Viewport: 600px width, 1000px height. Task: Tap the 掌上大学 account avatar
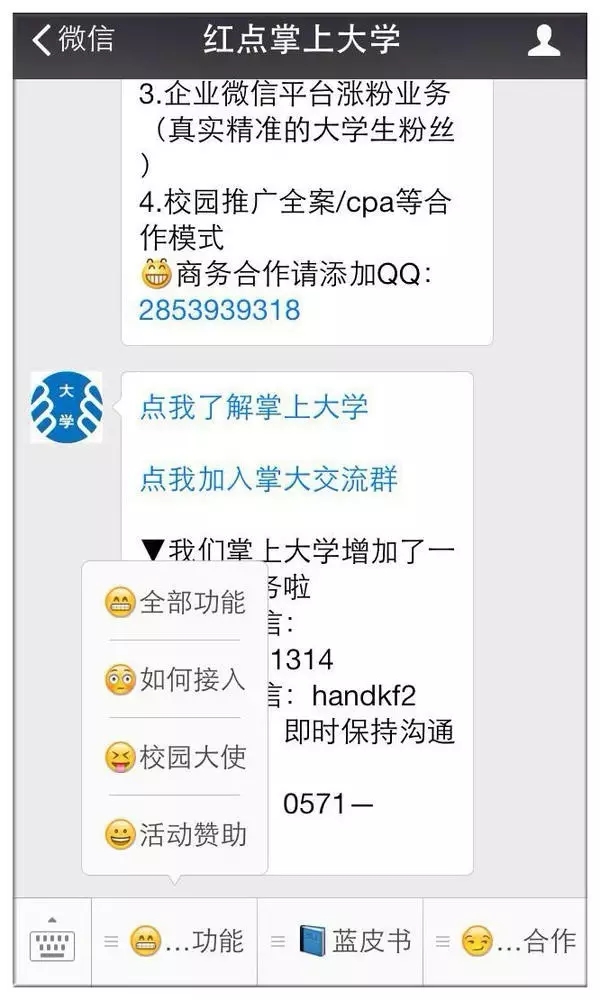(x=66, y=408)
